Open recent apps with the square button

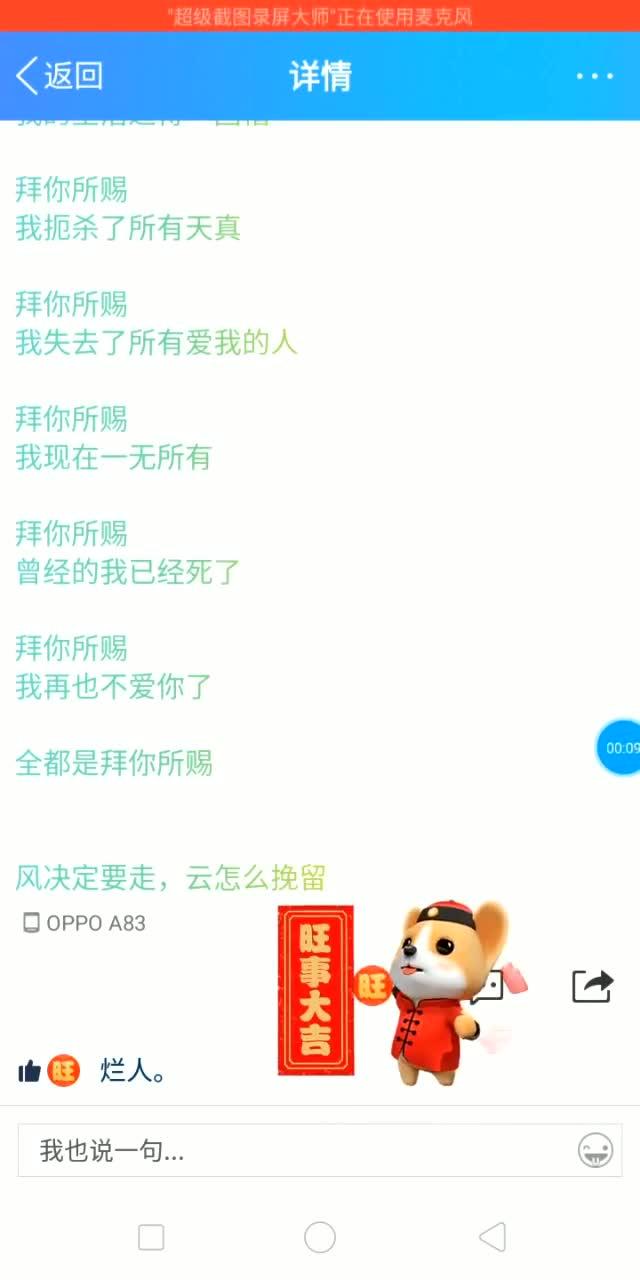tap(151, 1237)
